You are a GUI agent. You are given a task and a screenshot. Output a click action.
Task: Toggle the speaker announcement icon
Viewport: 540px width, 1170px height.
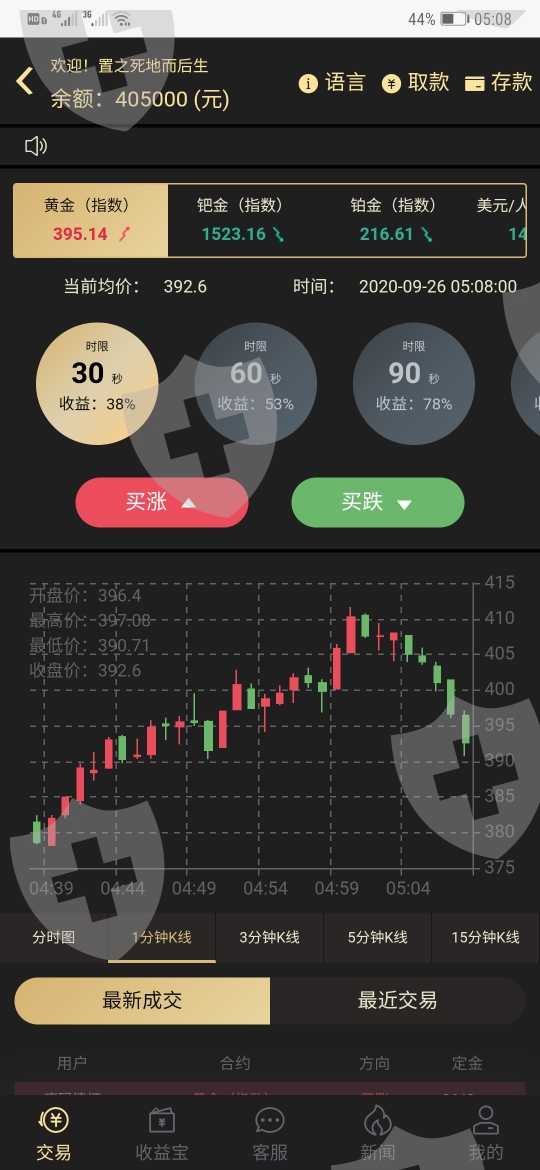36,146
